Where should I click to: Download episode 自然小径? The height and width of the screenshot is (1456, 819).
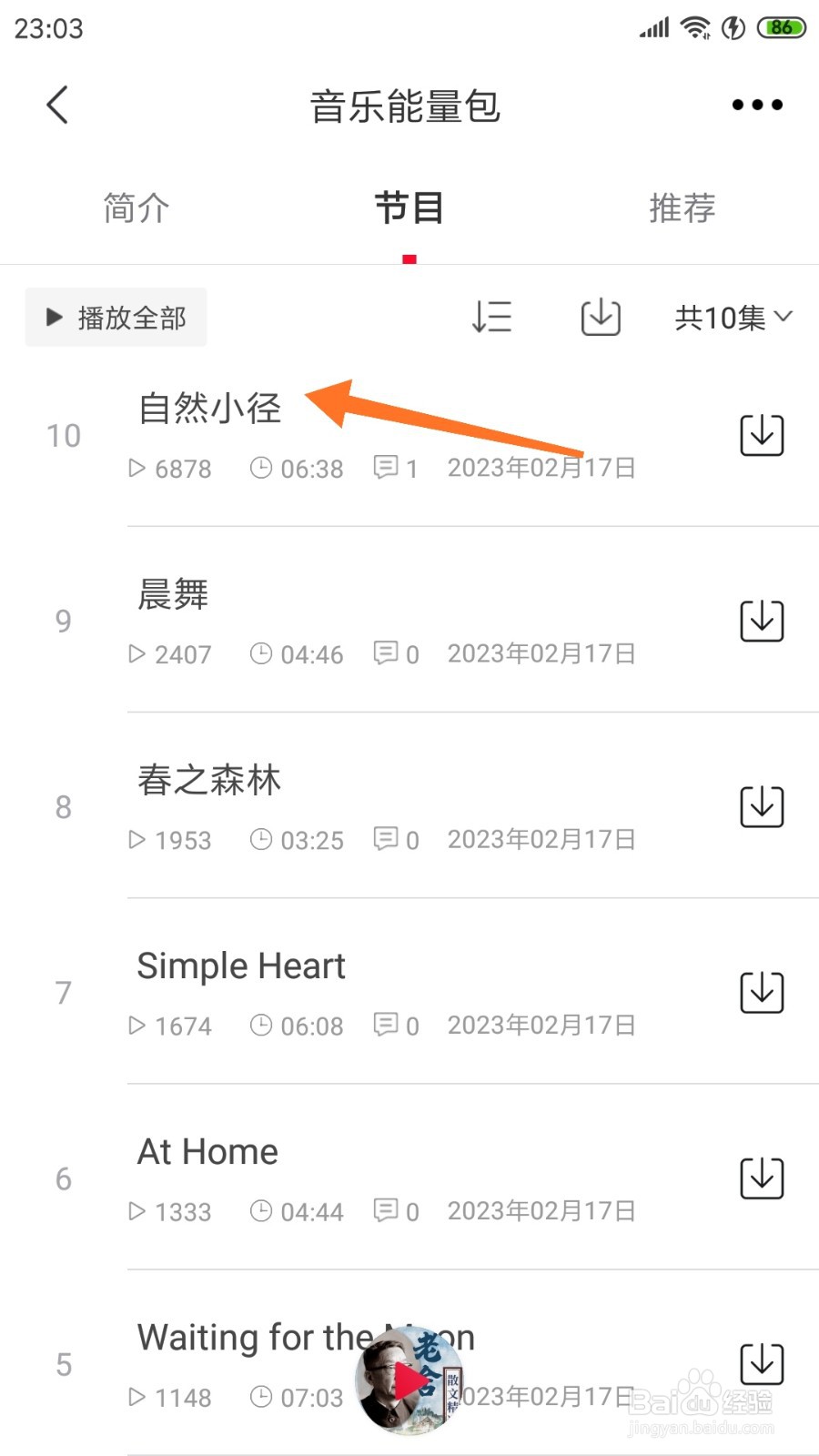(761, 435)
